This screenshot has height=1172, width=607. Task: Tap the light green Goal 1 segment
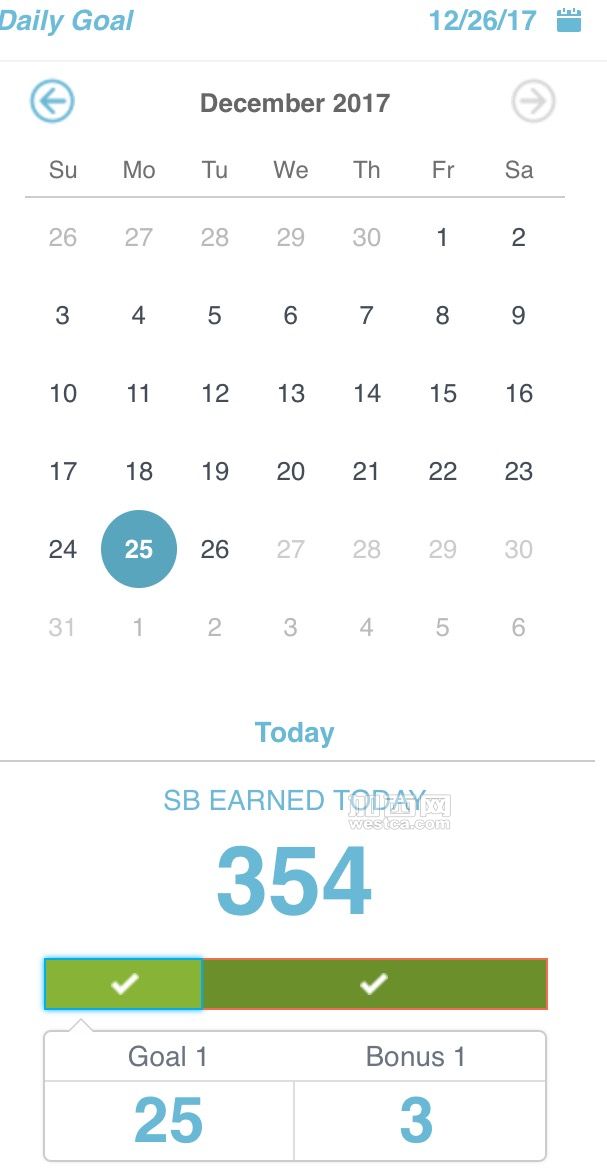point(123,984)
